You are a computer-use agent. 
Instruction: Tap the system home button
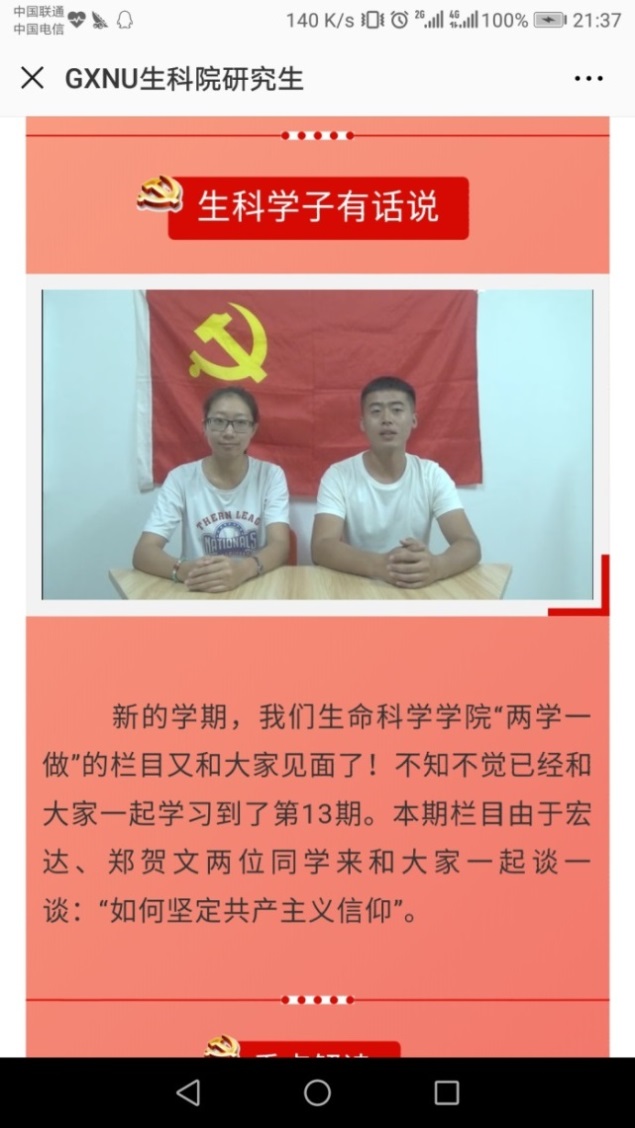pyautogui.click(x=317, y=1092)
